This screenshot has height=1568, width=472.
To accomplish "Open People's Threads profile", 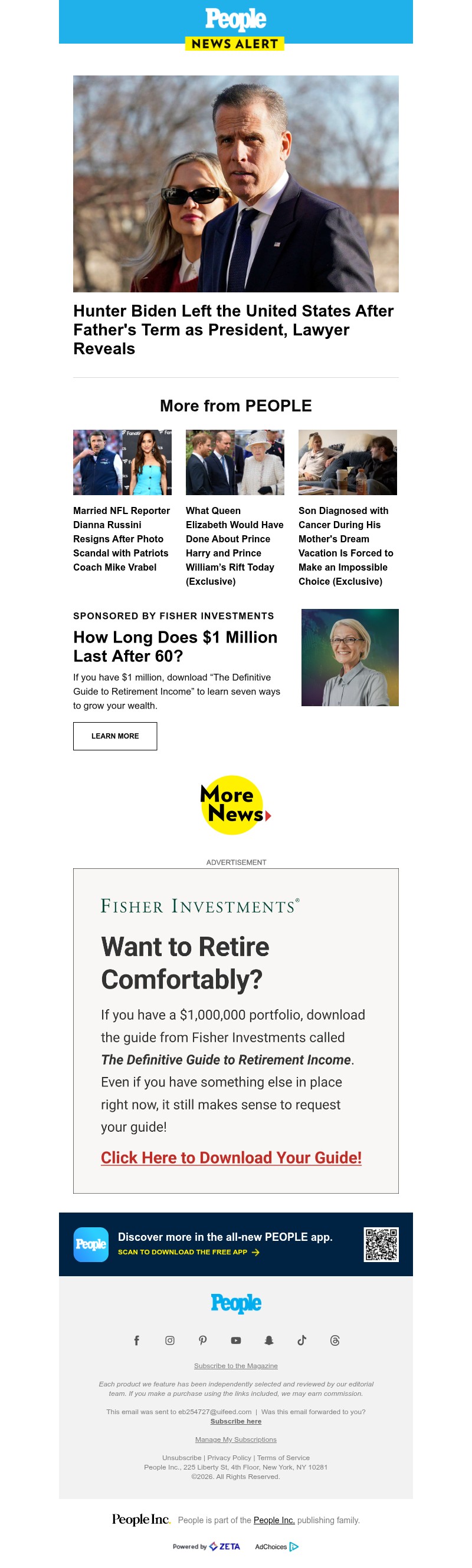I will coord(335,1340).
